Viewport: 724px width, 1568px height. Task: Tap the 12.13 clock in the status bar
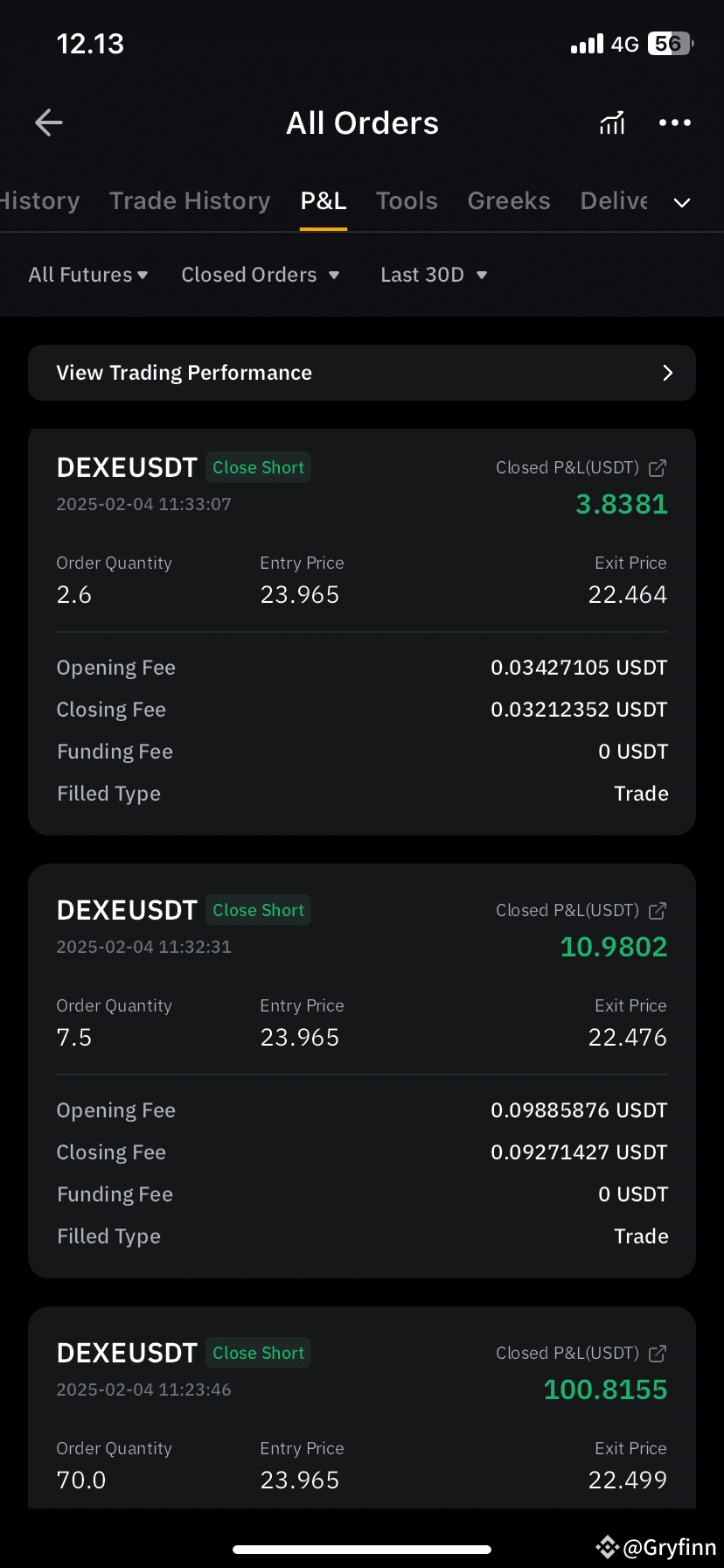[x=90, y=43]
